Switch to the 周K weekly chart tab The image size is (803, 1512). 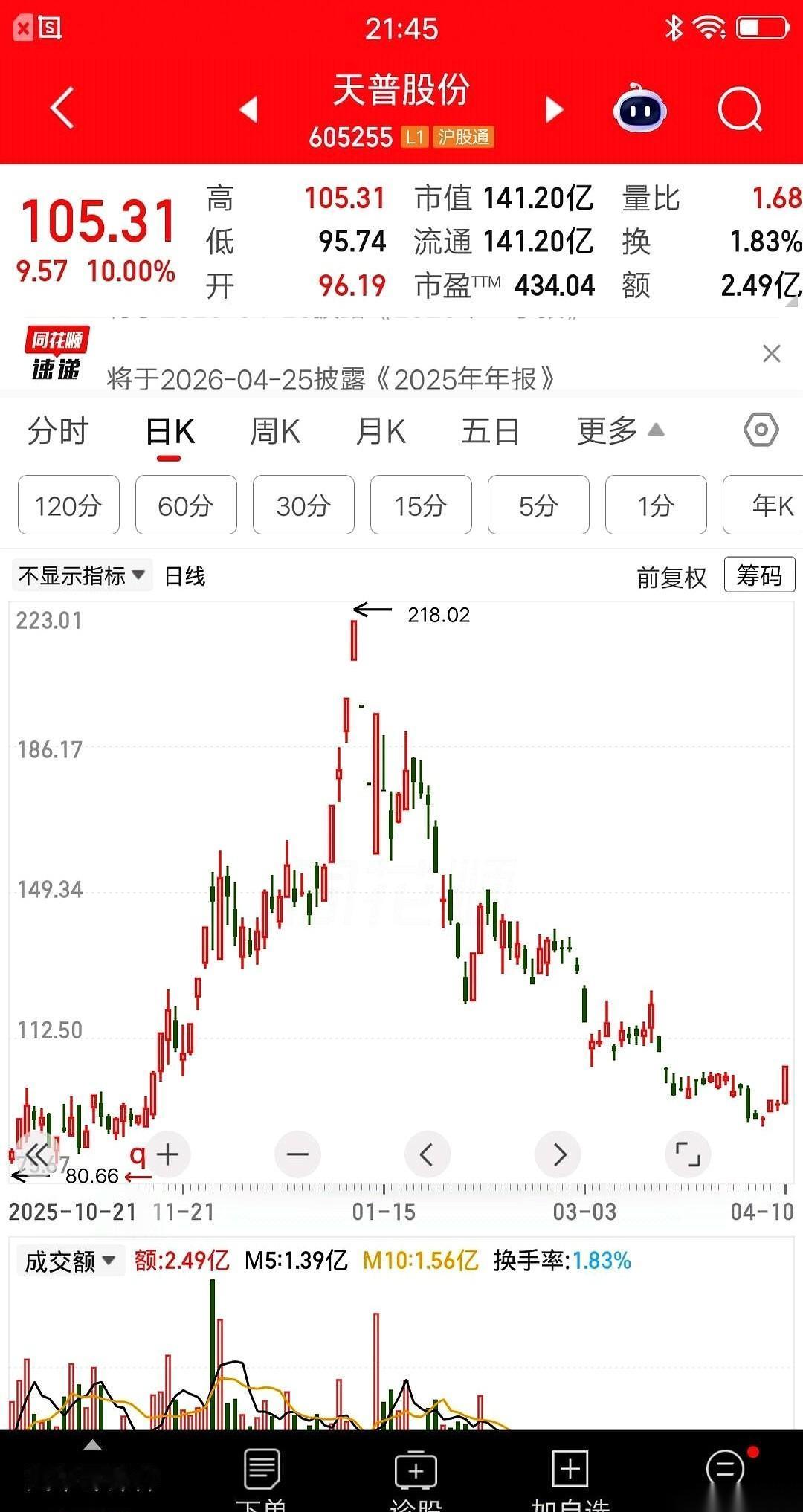275,431
